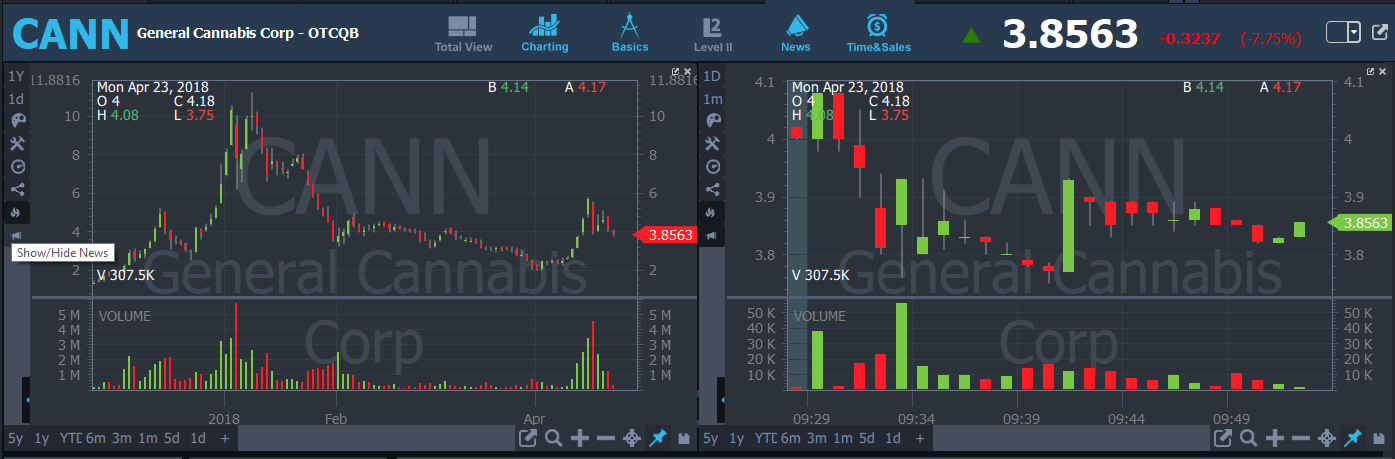Add custom range with plus under left chart
Image resolution: width=1395 pixels, height=459 pixels.
(x=225, y=438)
